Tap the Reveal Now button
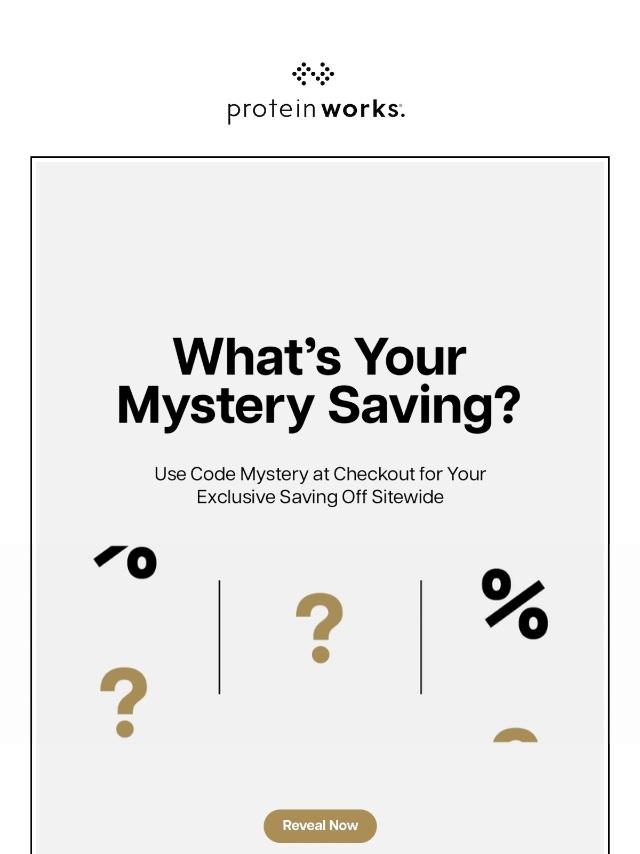640x854 pixels. click(320, 826)
